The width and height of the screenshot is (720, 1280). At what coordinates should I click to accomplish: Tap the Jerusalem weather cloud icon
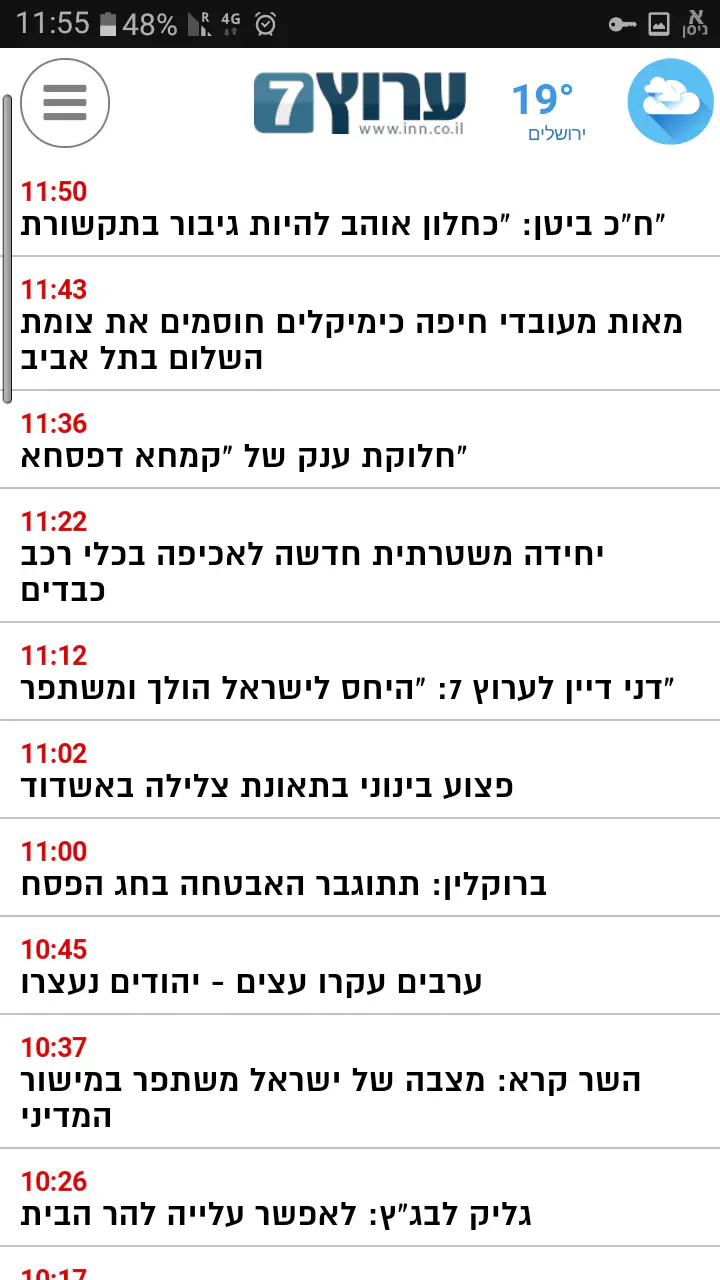pos(670,102)
